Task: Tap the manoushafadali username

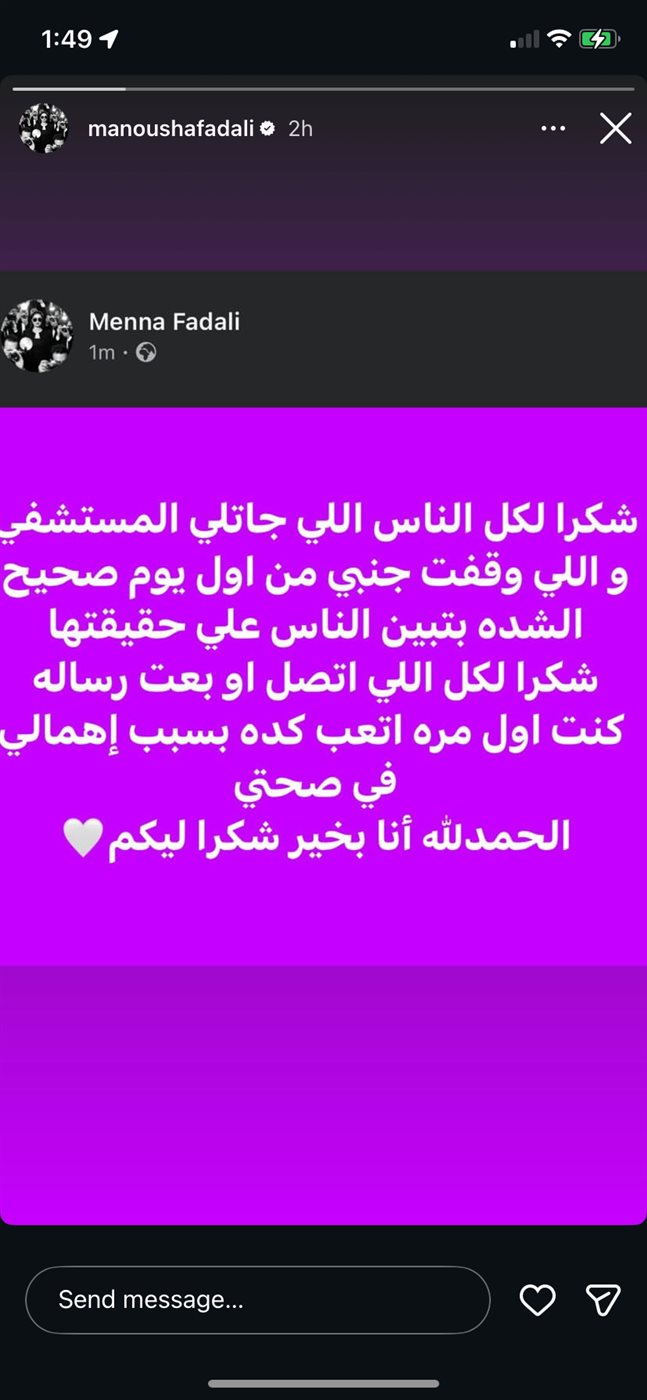Action: click(x=172, y=129)
